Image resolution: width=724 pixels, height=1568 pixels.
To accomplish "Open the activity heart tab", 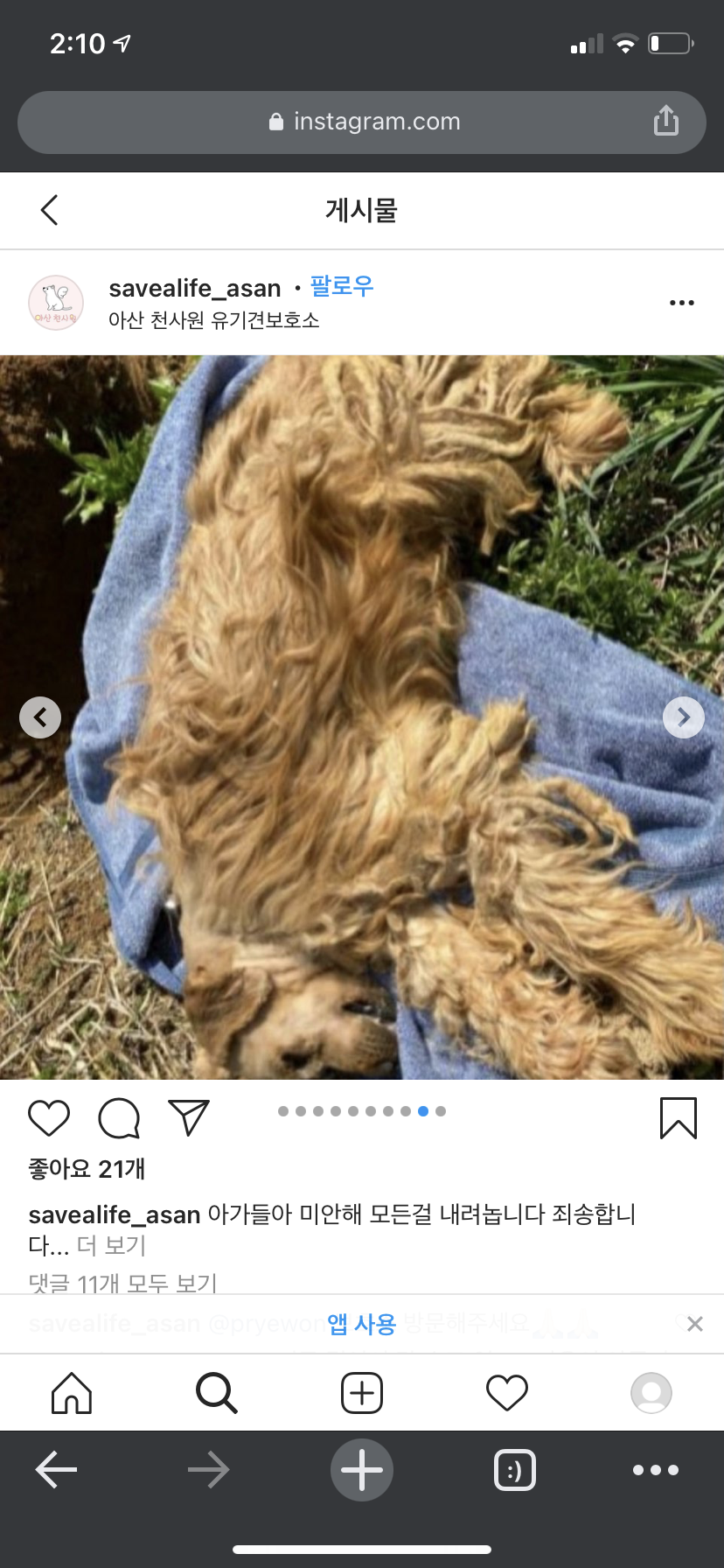I will [507, 1393].
